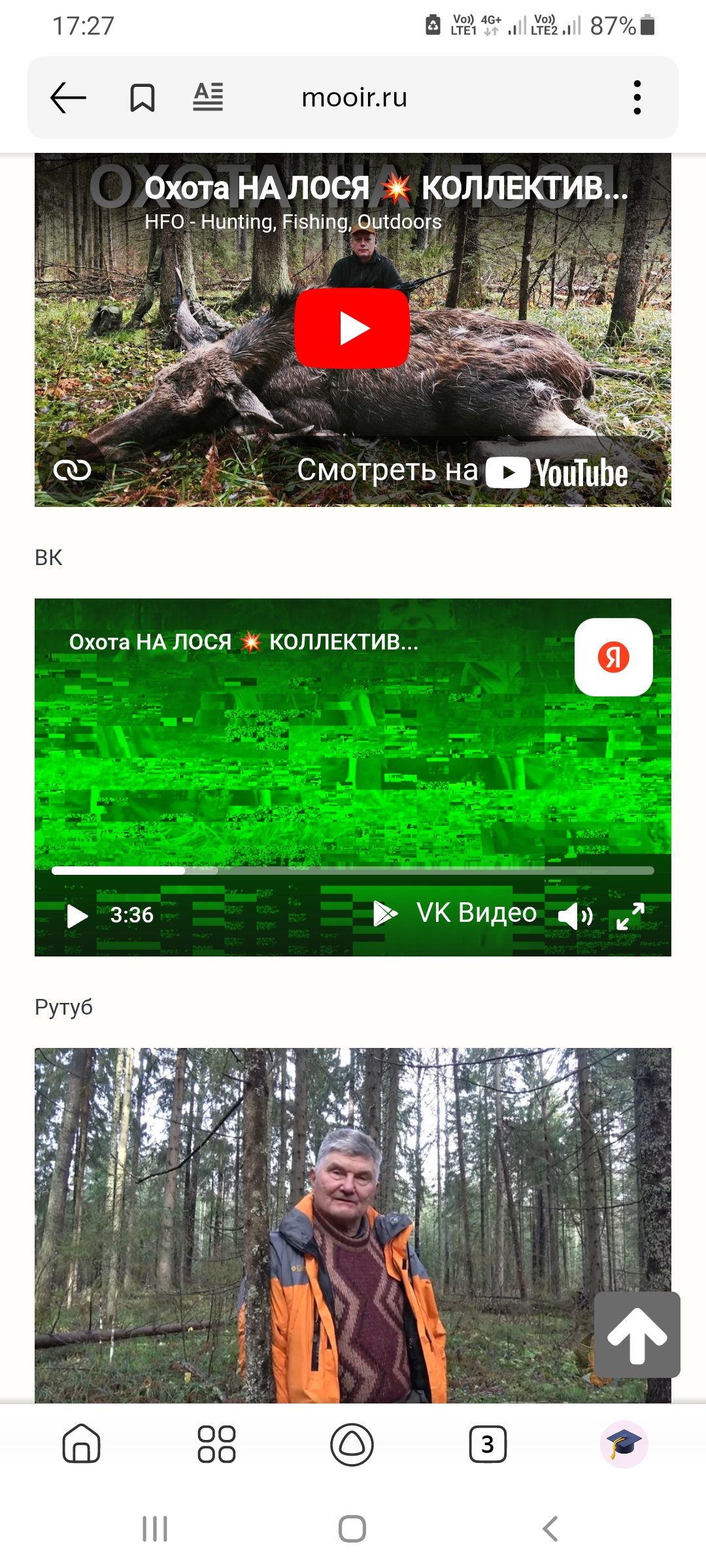Show the three open tabs
This screenshot has height=1568, width=706.
click(488, 1444)
